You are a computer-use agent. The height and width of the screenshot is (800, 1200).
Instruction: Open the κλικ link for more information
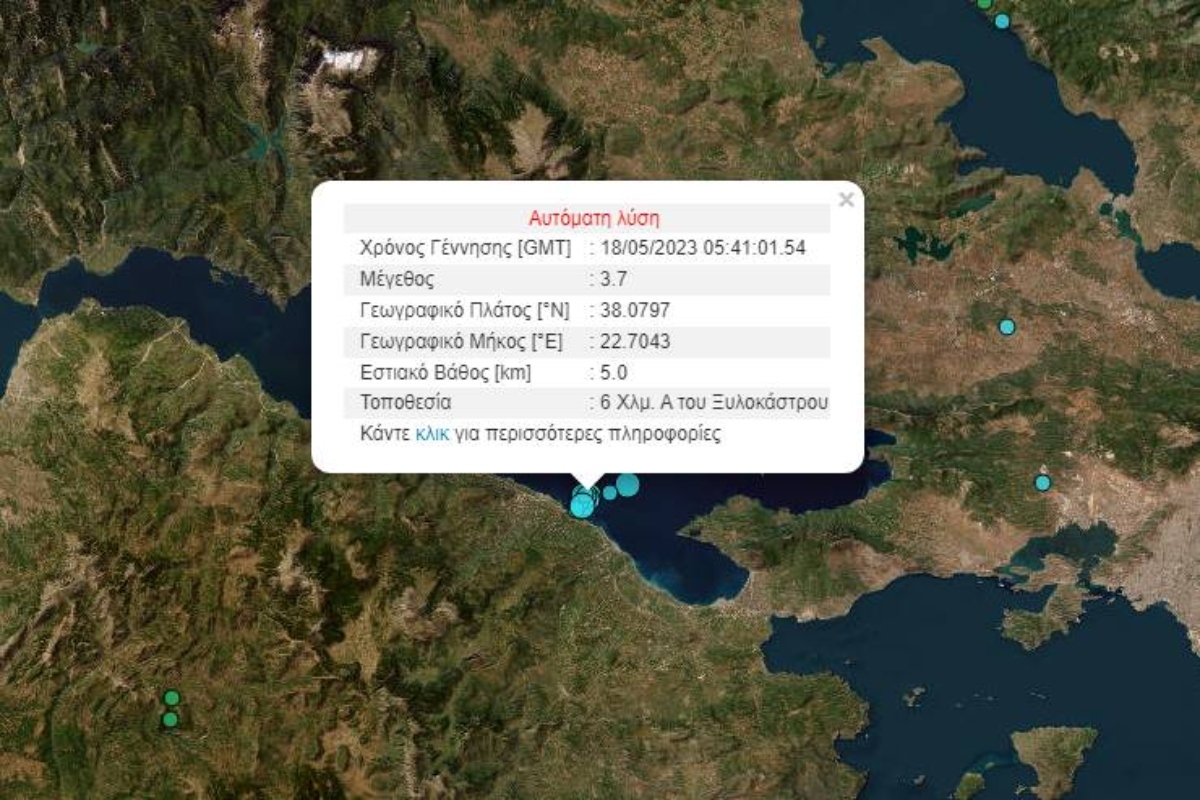[x=432, y=435]
